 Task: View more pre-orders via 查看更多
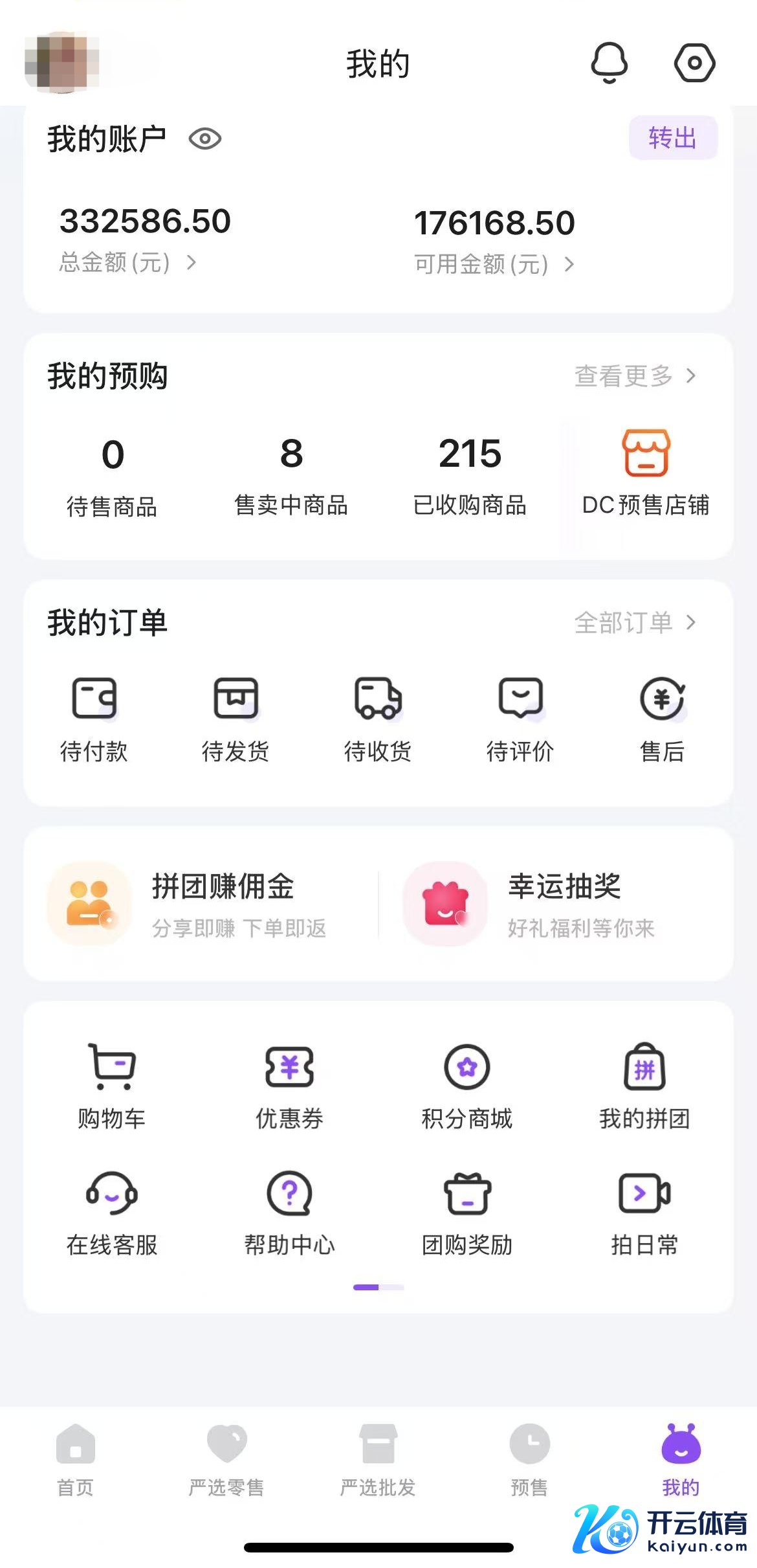(x=635, y=375)
